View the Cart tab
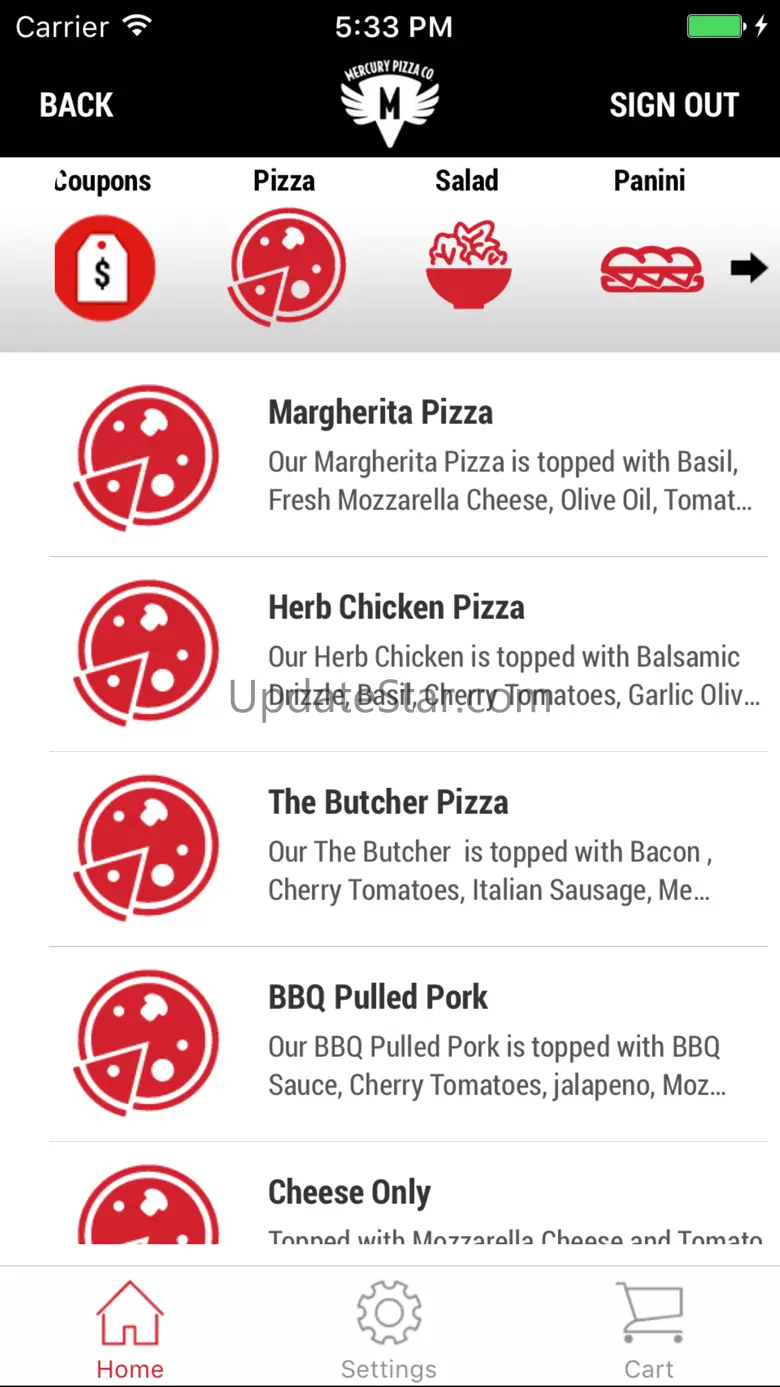 (x=649, y=1330)
